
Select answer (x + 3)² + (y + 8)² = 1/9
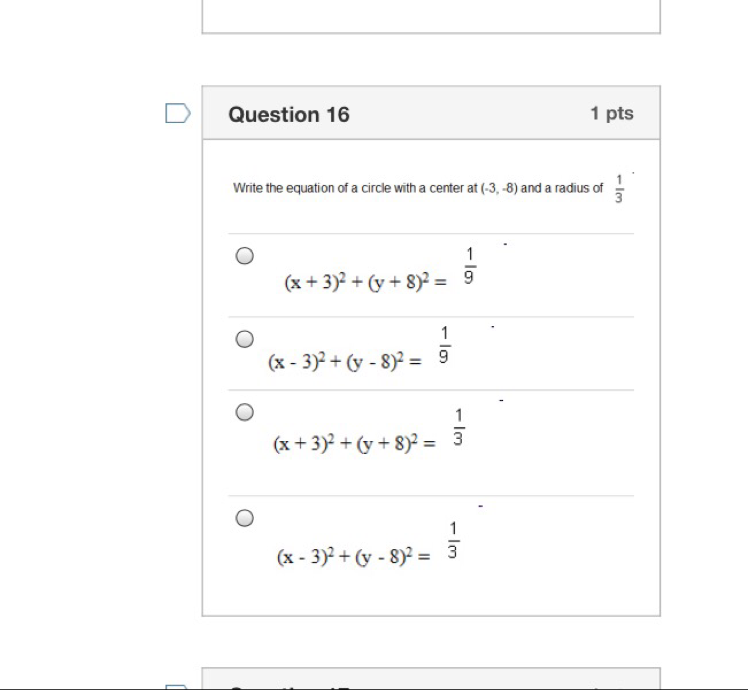[x=245, y=256]
